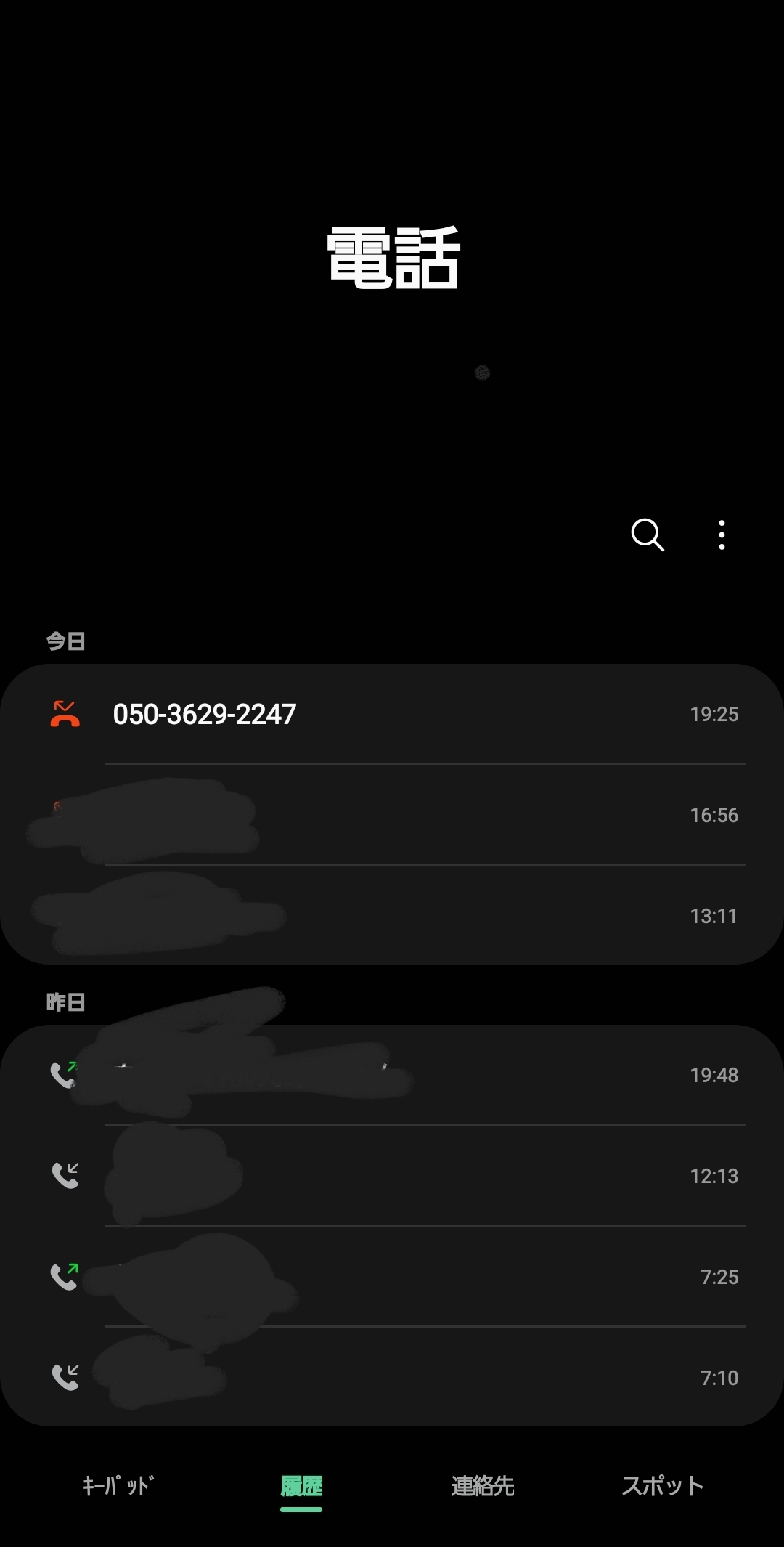Open yesterday's 19:48 outgoing call
This screenshot has width=784, height=1547.
click(392, 1075)
